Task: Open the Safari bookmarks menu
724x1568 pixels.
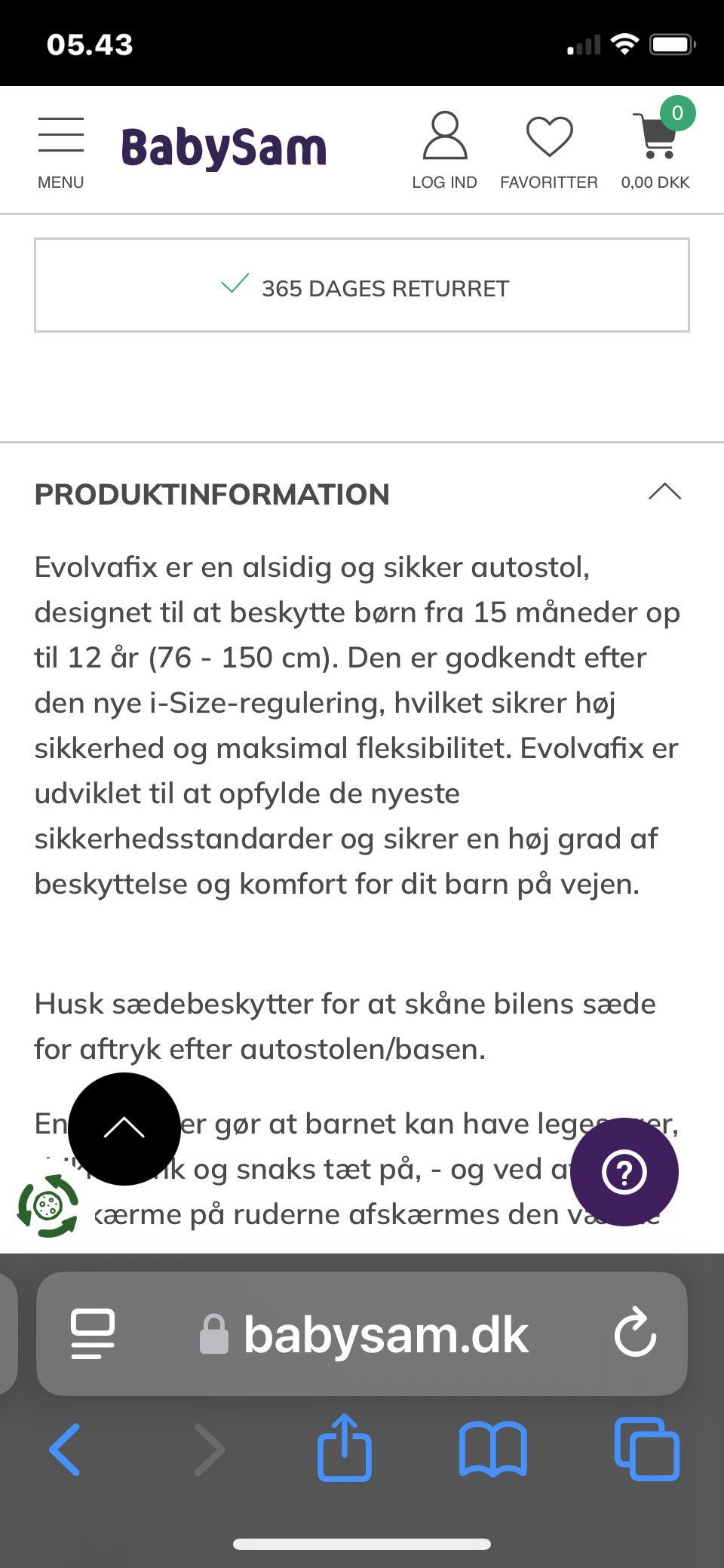Action: pos(493,1447)
